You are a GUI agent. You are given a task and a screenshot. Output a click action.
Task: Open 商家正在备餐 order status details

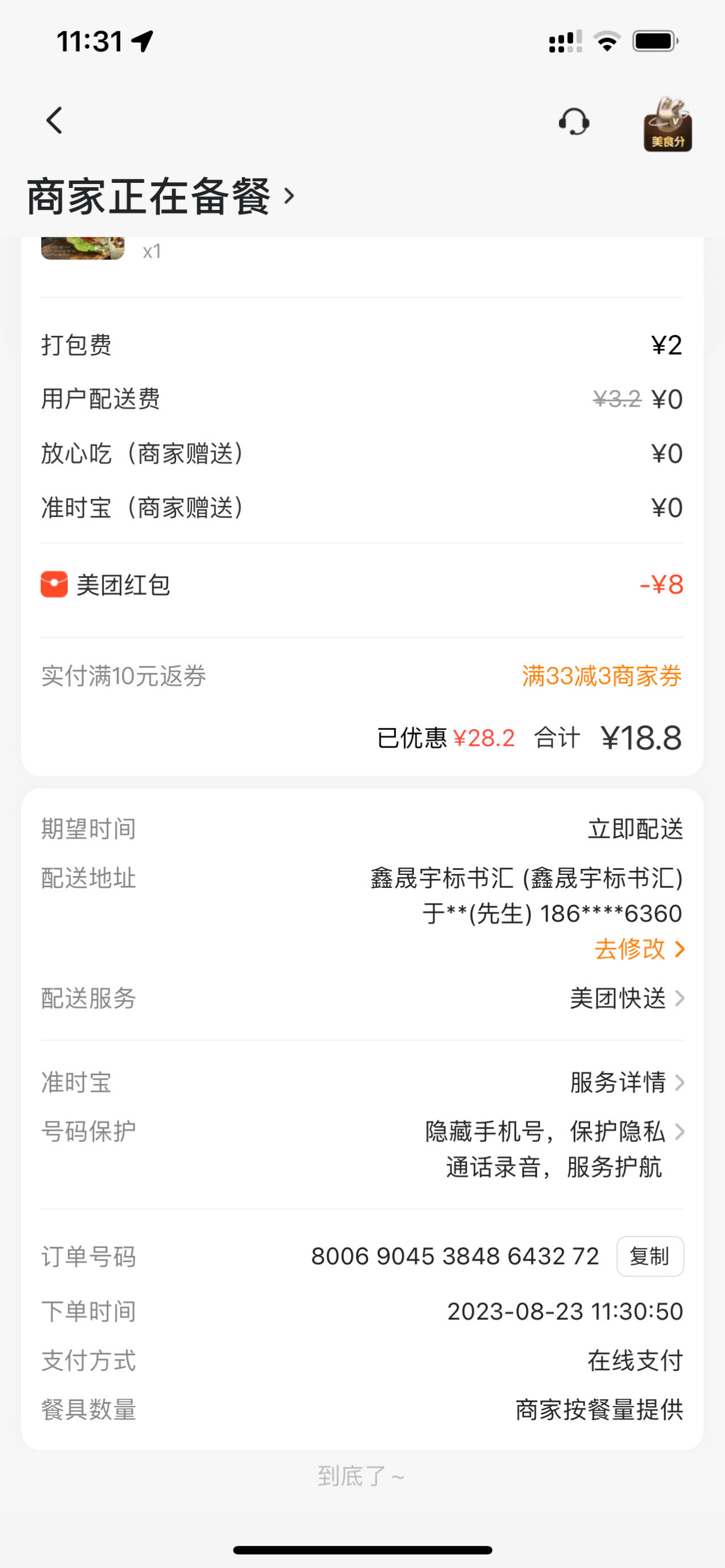tap(161, 196)
